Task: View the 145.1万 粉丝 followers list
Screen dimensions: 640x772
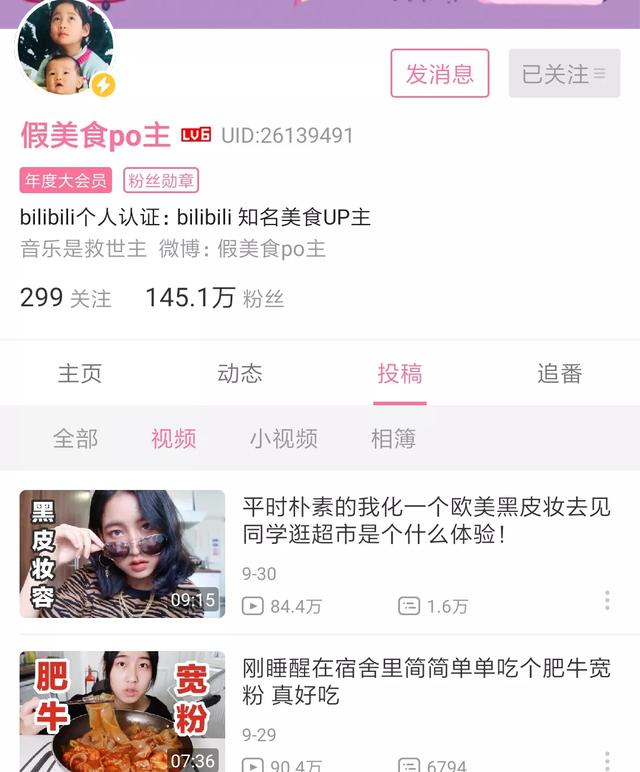Action: (x=215, y=298)
